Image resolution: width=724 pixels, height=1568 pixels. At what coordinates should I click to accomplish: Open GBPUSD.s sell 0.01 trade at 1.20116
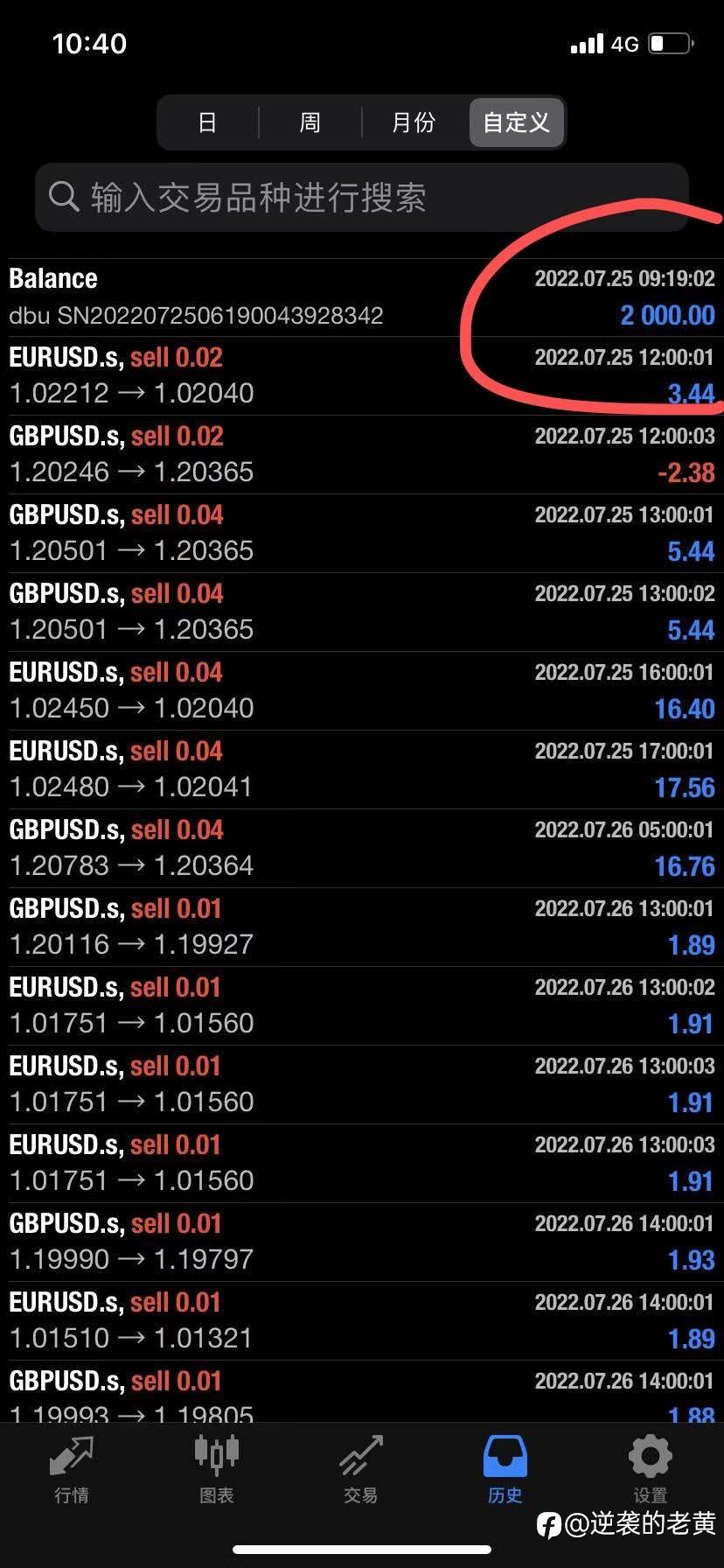coord(362,927)
